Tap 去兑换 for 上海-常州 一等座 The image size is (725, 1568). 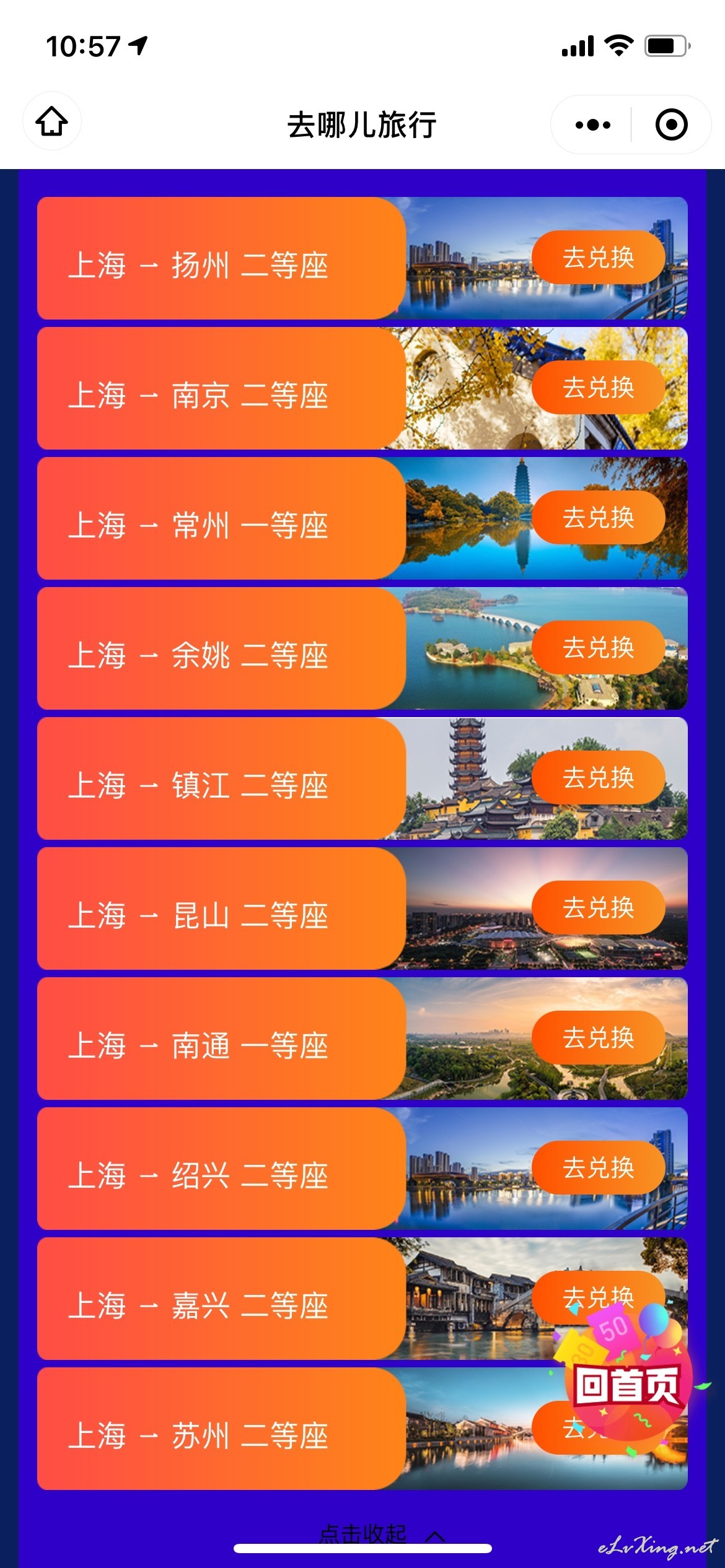pyautogui.click(x=599, y=518)
